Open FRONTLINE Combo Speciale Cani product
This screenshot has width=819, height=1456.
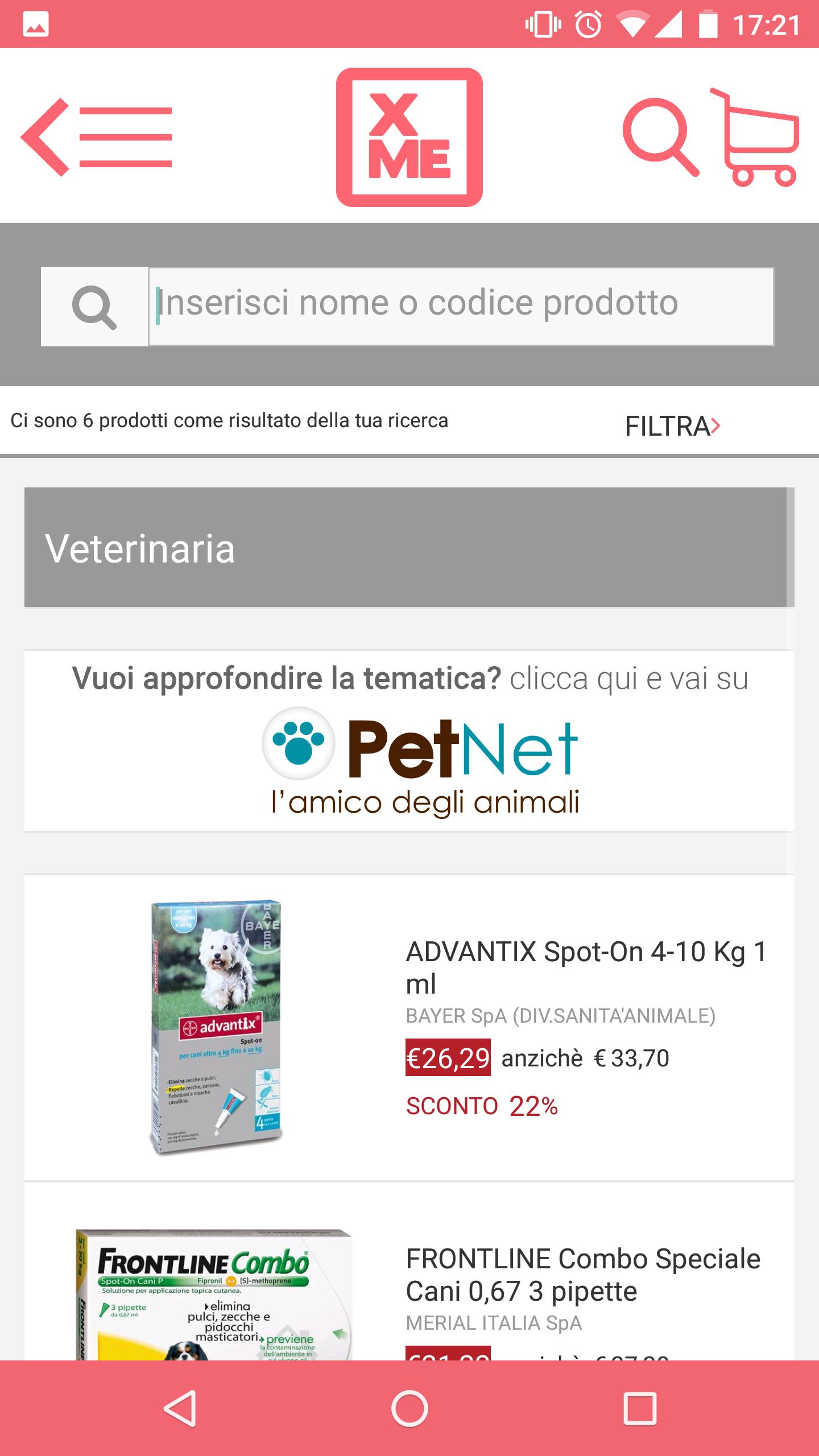click(x=583, y=1274)
